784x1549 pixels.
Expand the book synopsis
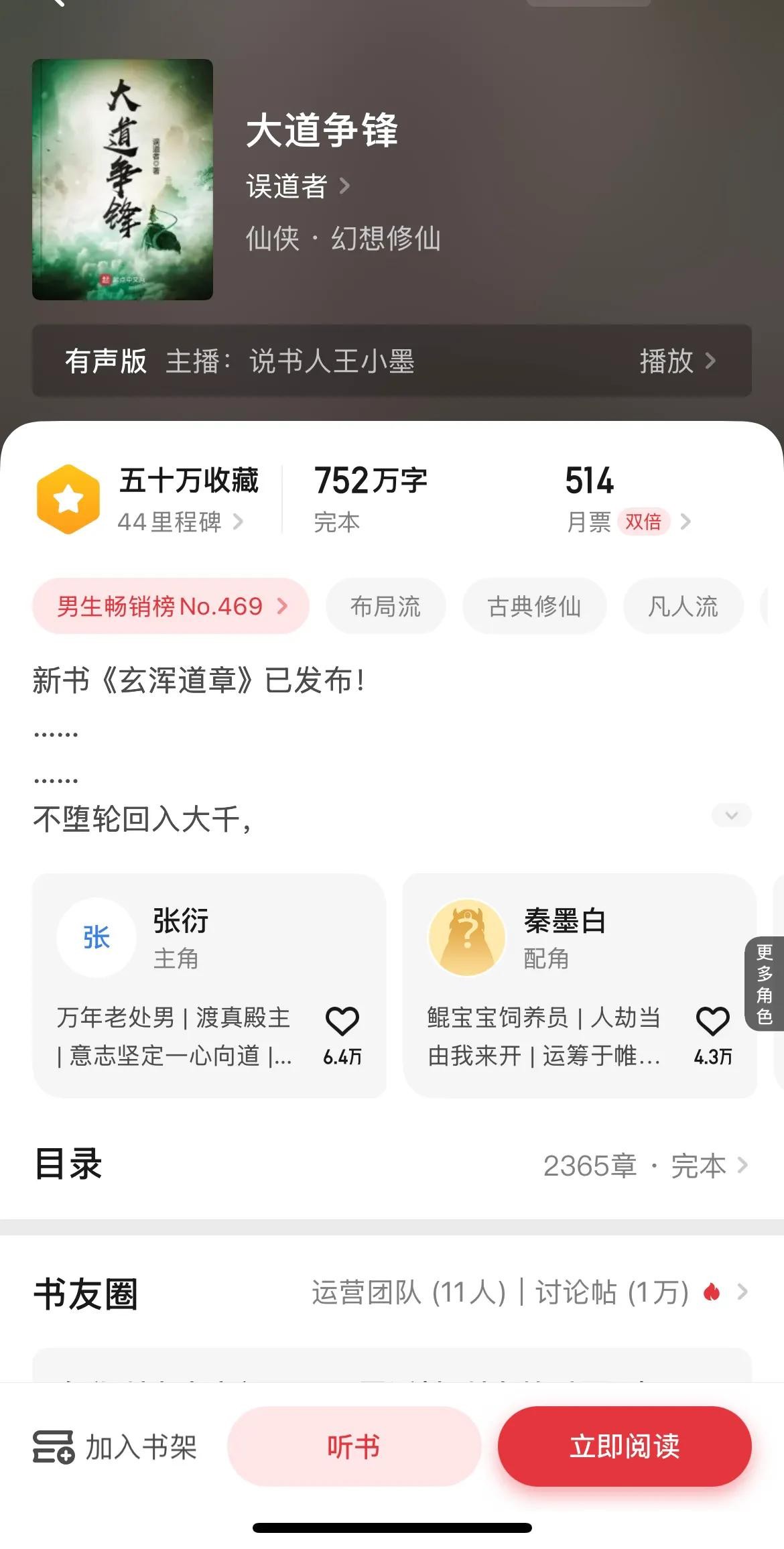pyautogui.click(x=731, y=815)
